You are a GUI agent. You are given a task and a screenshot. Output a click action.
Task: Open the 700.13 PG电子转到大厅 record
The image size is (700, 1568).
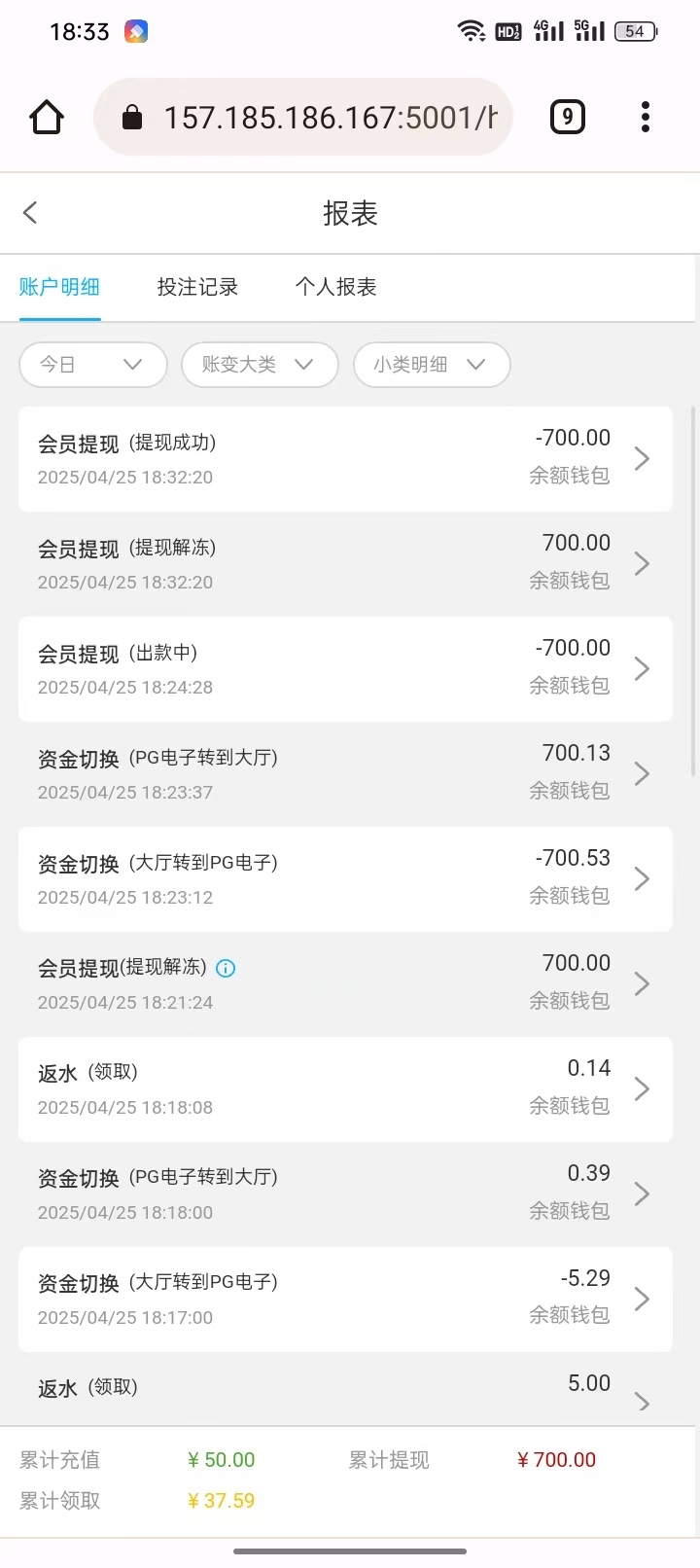[x=345, y=774]
